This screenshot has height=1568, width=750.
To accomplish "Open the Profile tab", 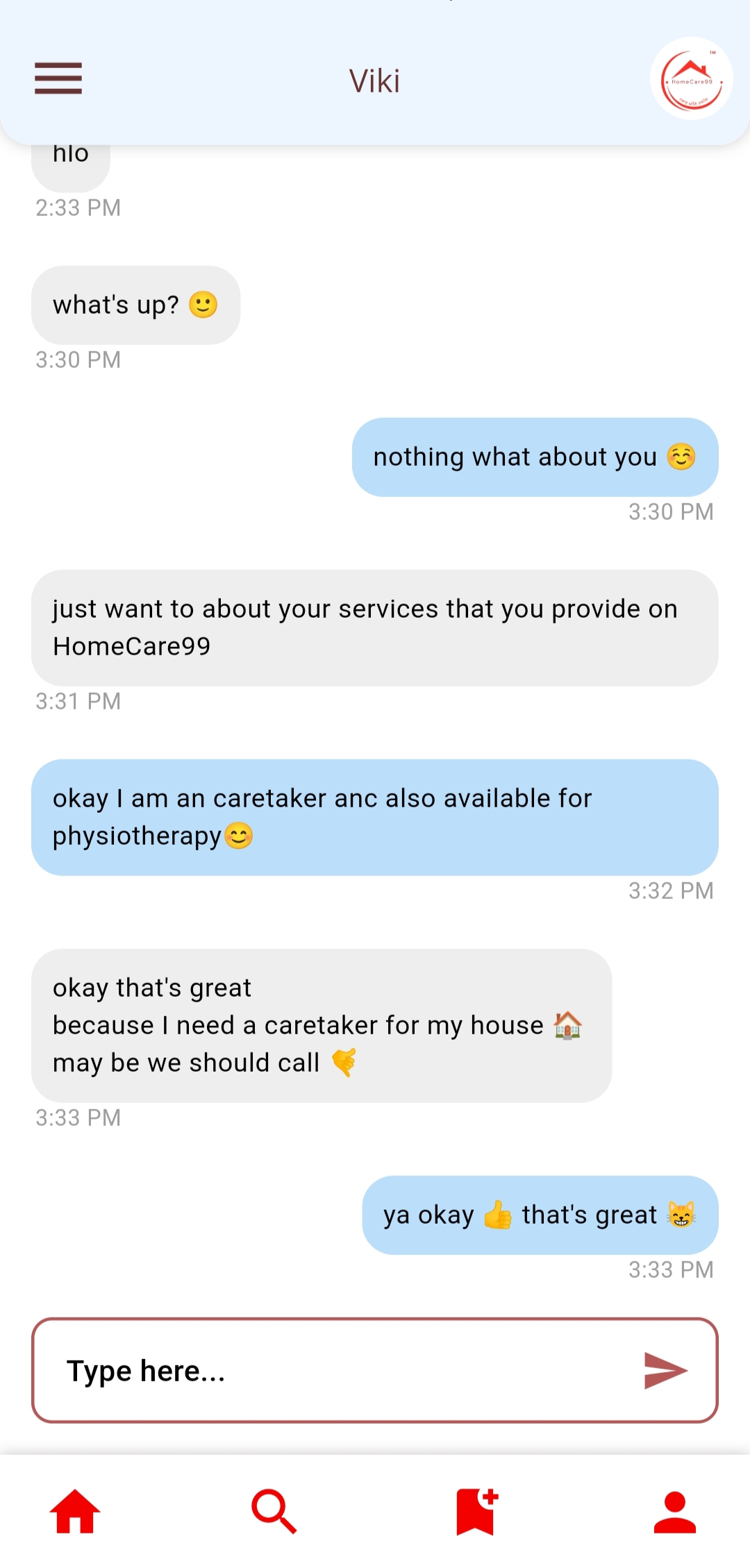I will pyautogui.click(x=674, y=1511).
